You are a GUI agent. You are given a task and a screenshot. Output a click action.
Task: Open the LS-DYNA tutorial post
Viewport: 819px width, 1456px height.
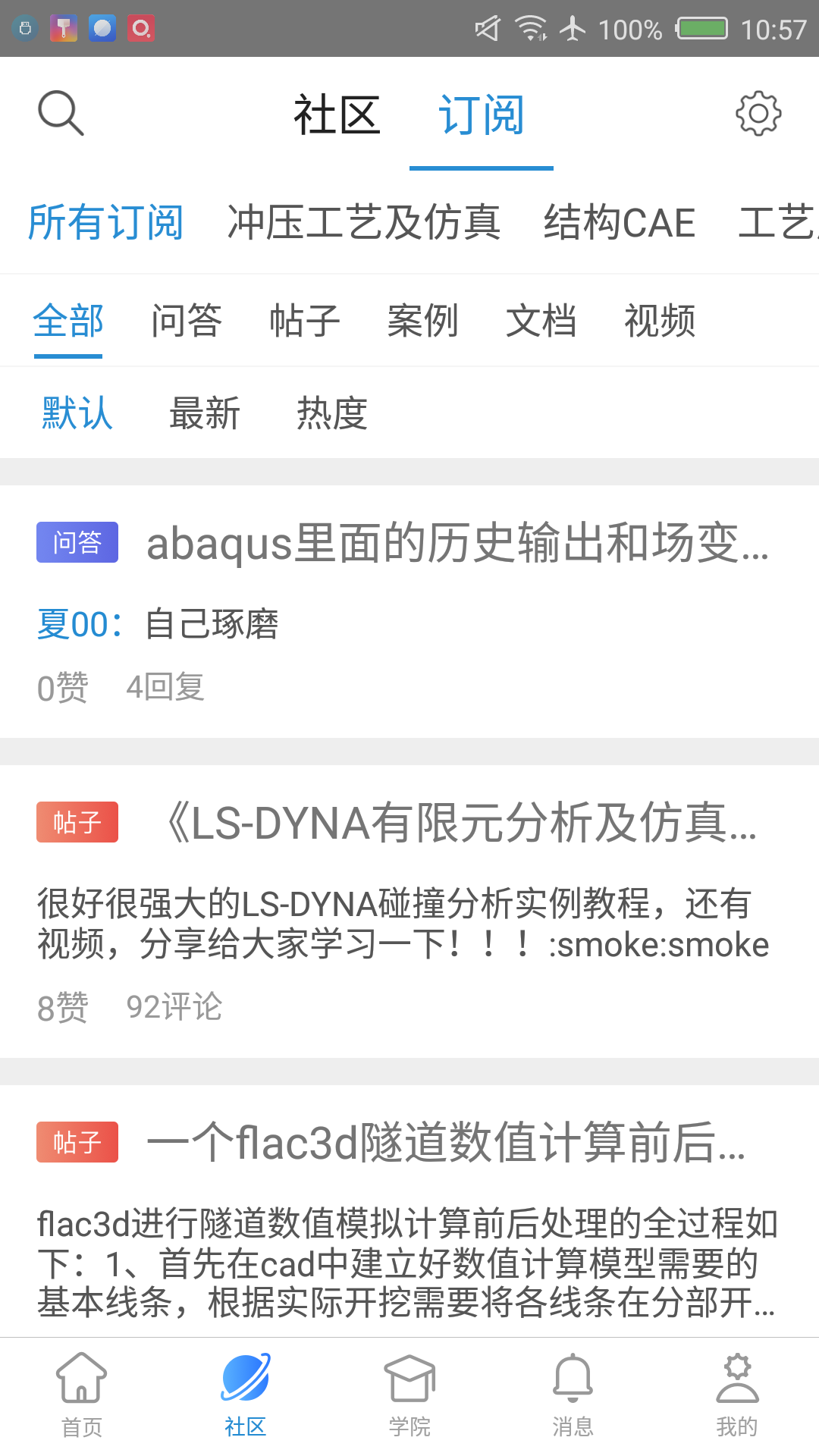tap(455, 823)
